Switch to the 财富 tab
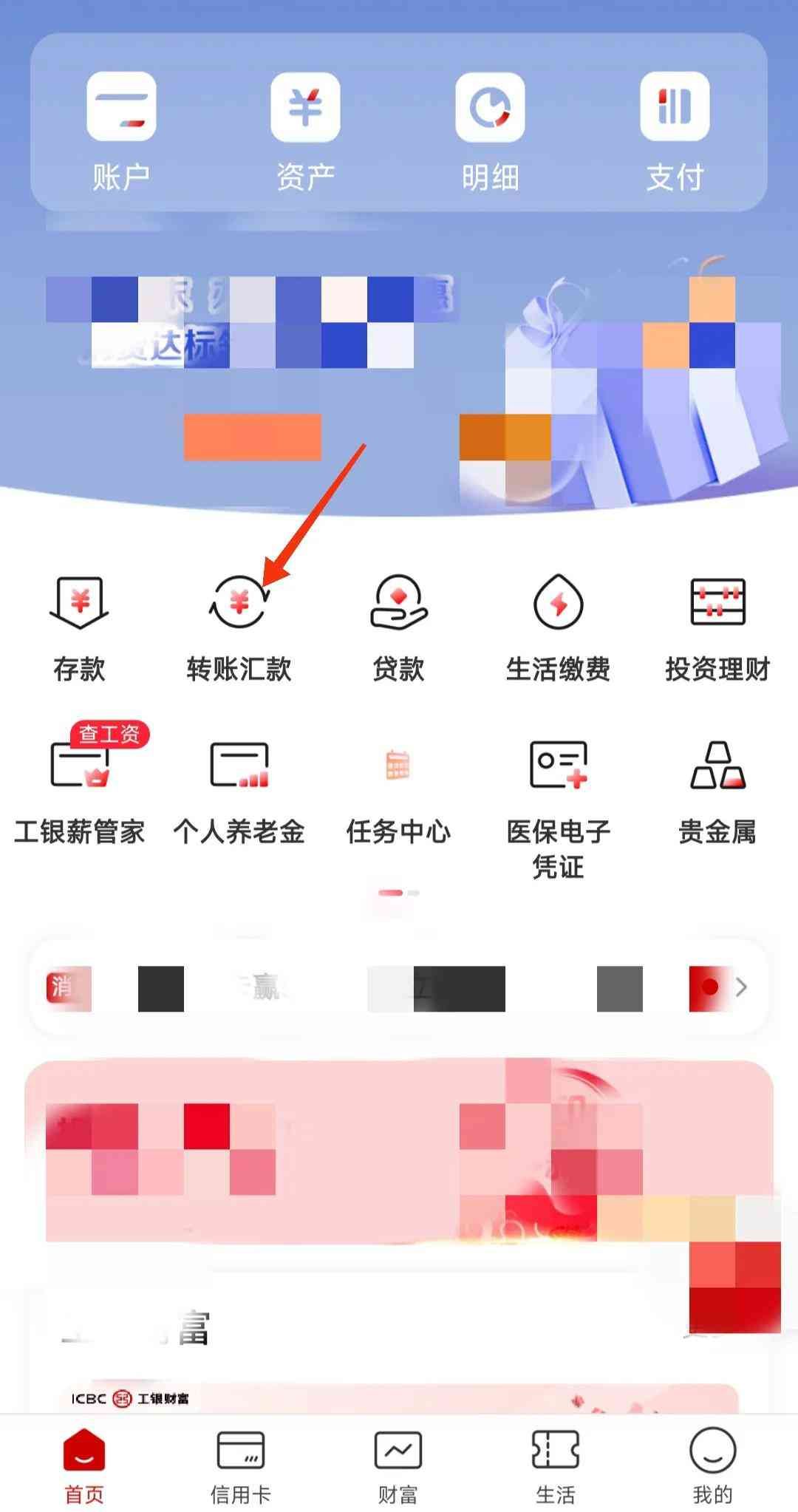Viewport: 798px width, 1512px height. 398,1465
